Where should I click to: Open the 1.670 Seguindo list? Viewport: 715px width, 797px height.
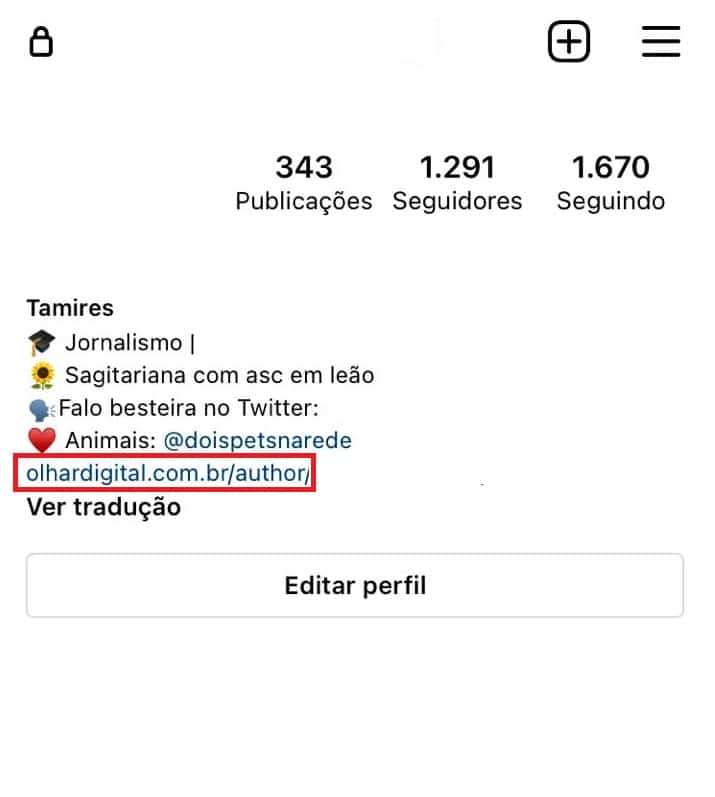611,182
